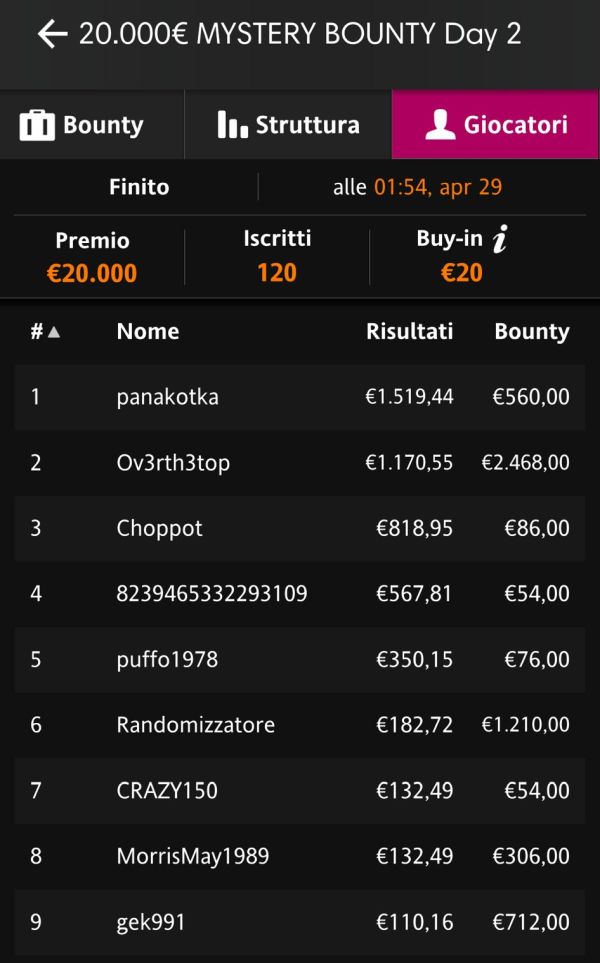Screen dimensions: 600x963
Task: Go back using the arrow icon
Action: pos(53,34)
